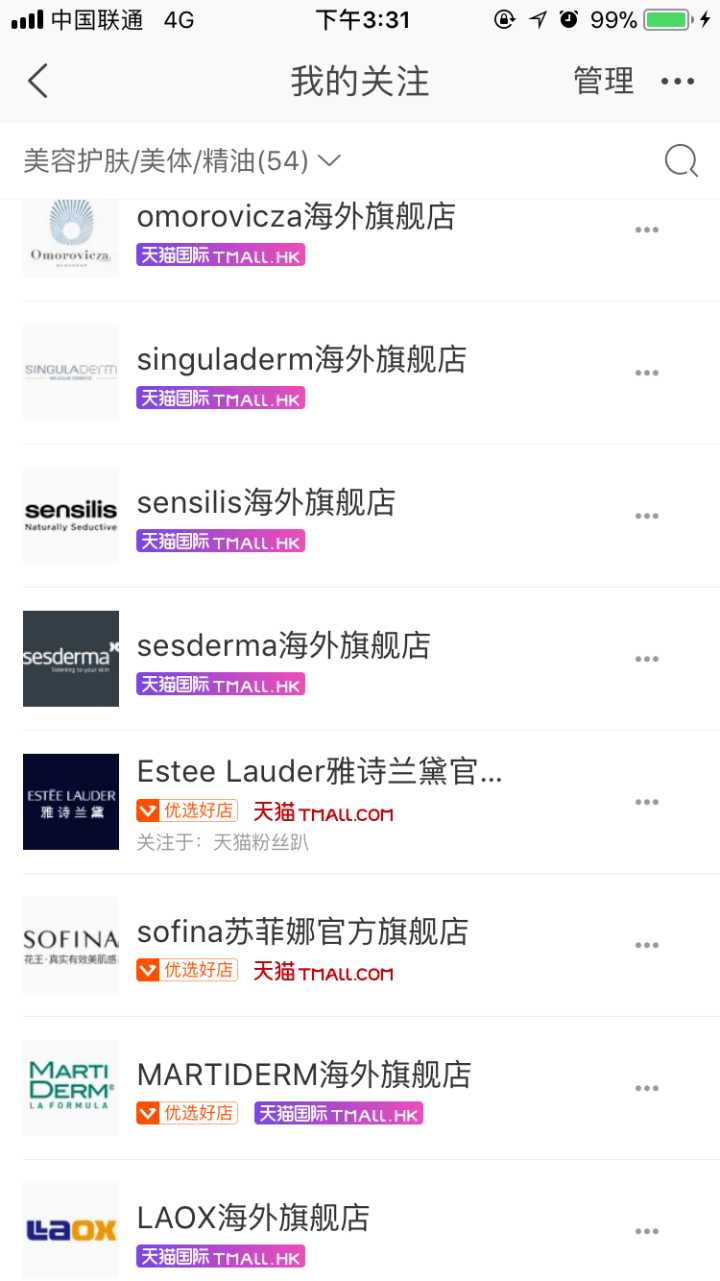Show more options for sensilis海外旗舰店

647,516
